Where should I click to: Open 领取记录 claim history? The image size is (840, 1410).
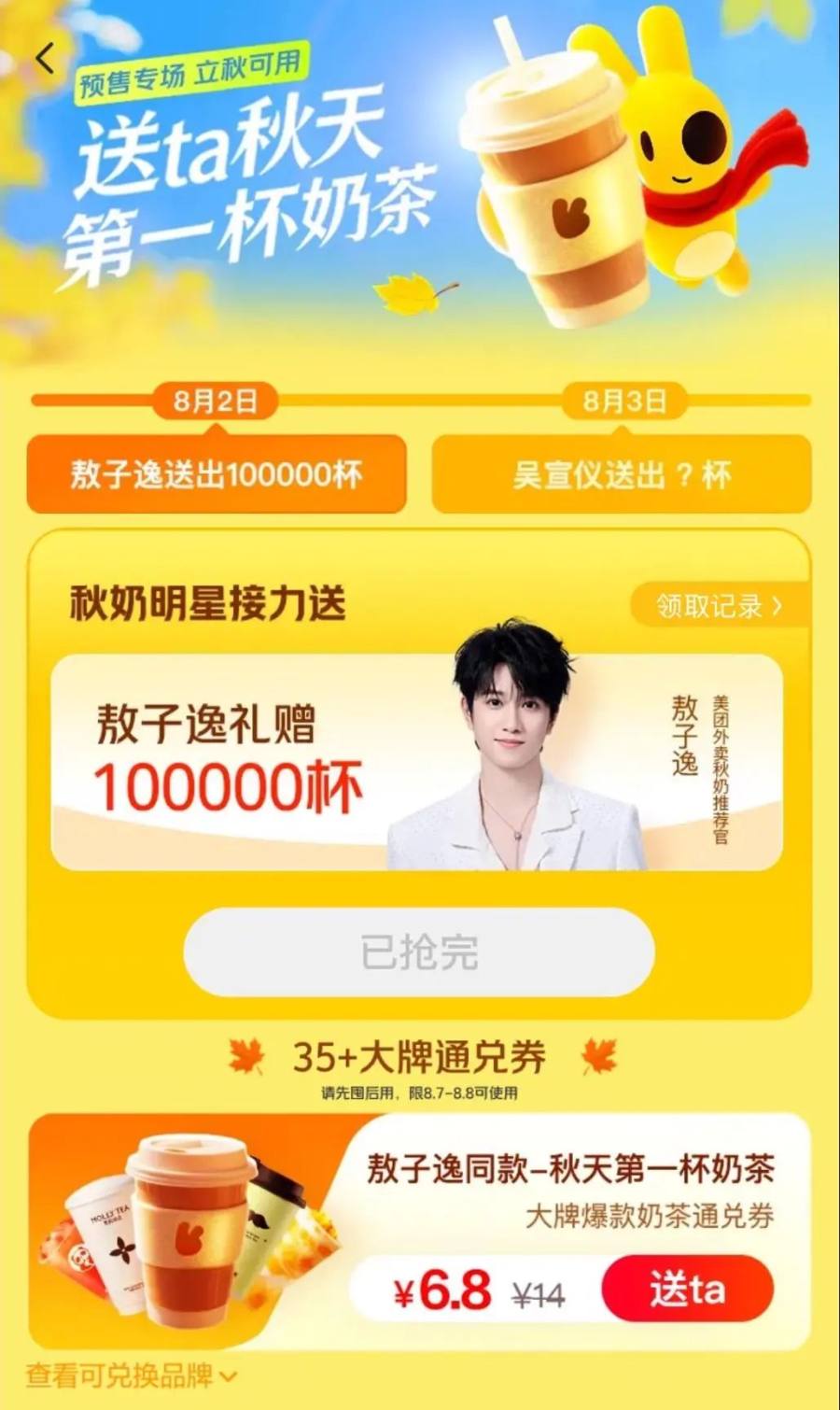[719, 606]
